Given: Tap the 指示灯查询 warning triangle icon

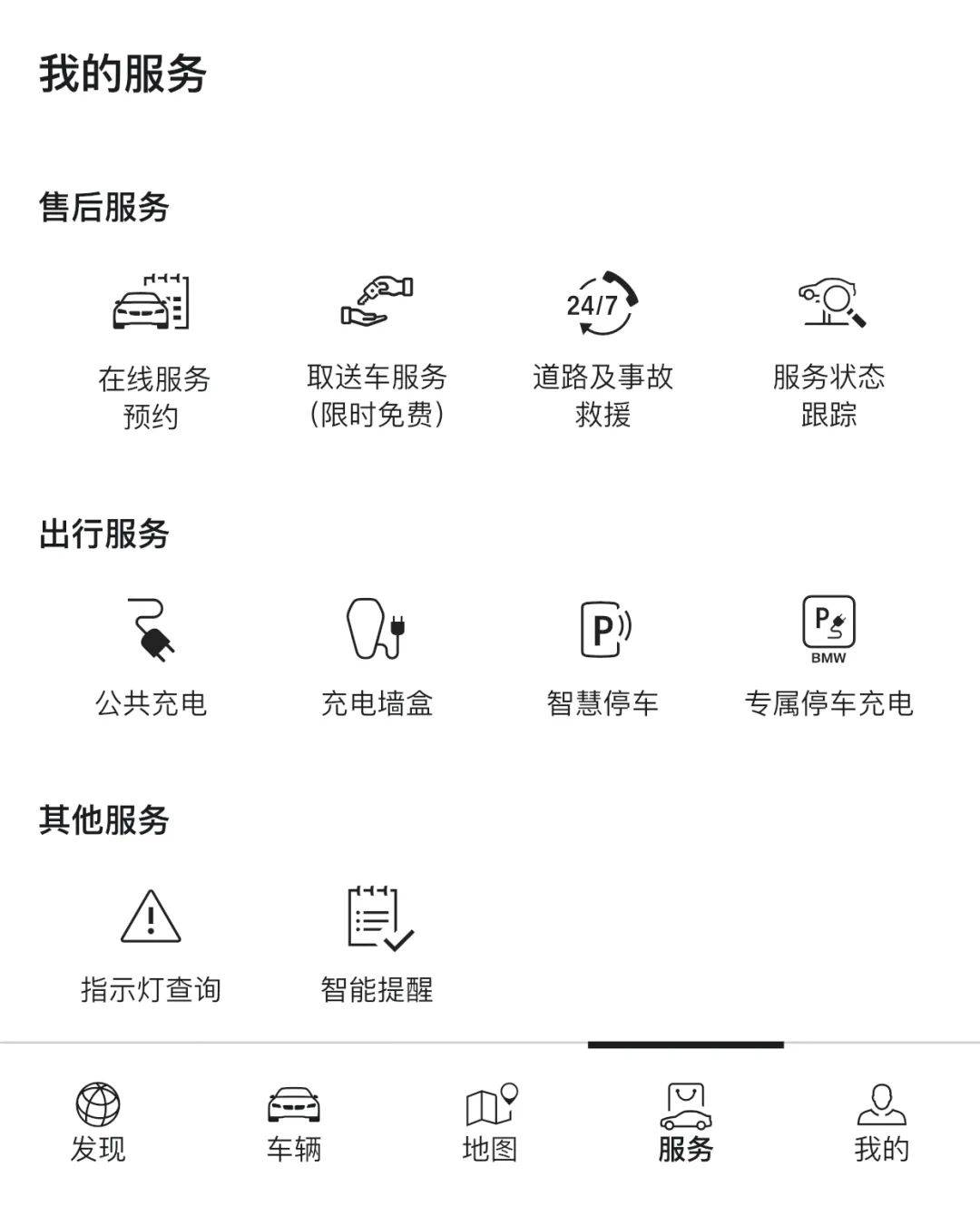Looking at the screenshot, I should click(152, 921).
